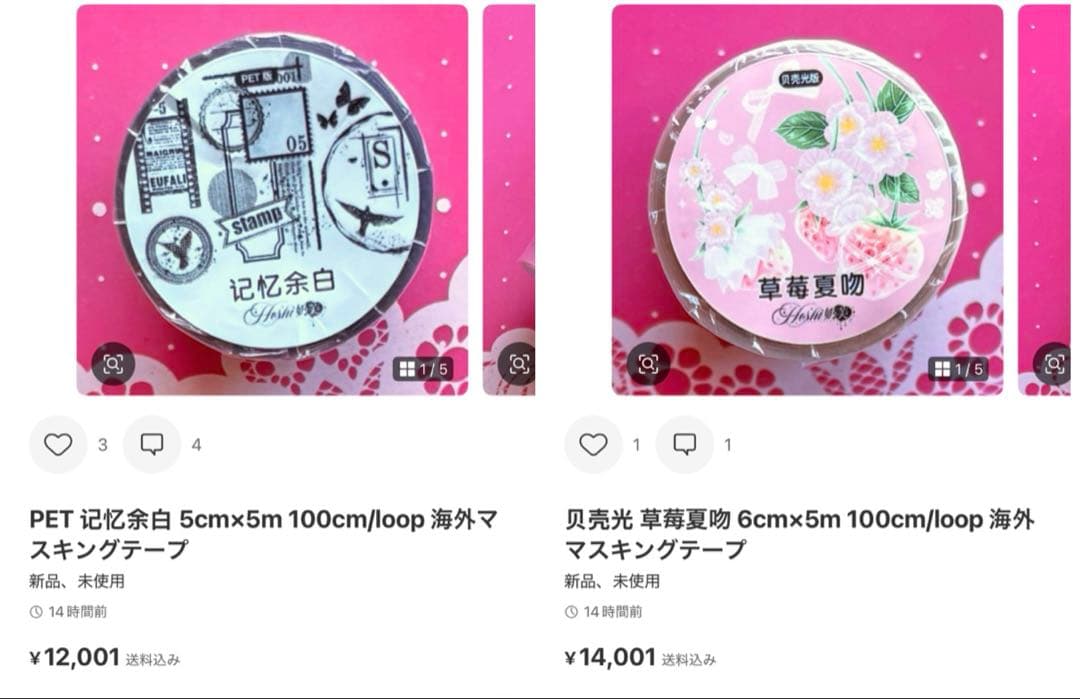This screenshot has height=699, width=1080.
Task: Open photo grid from 记忆余白 1/5 badge
Action: [x=423, y=369]
